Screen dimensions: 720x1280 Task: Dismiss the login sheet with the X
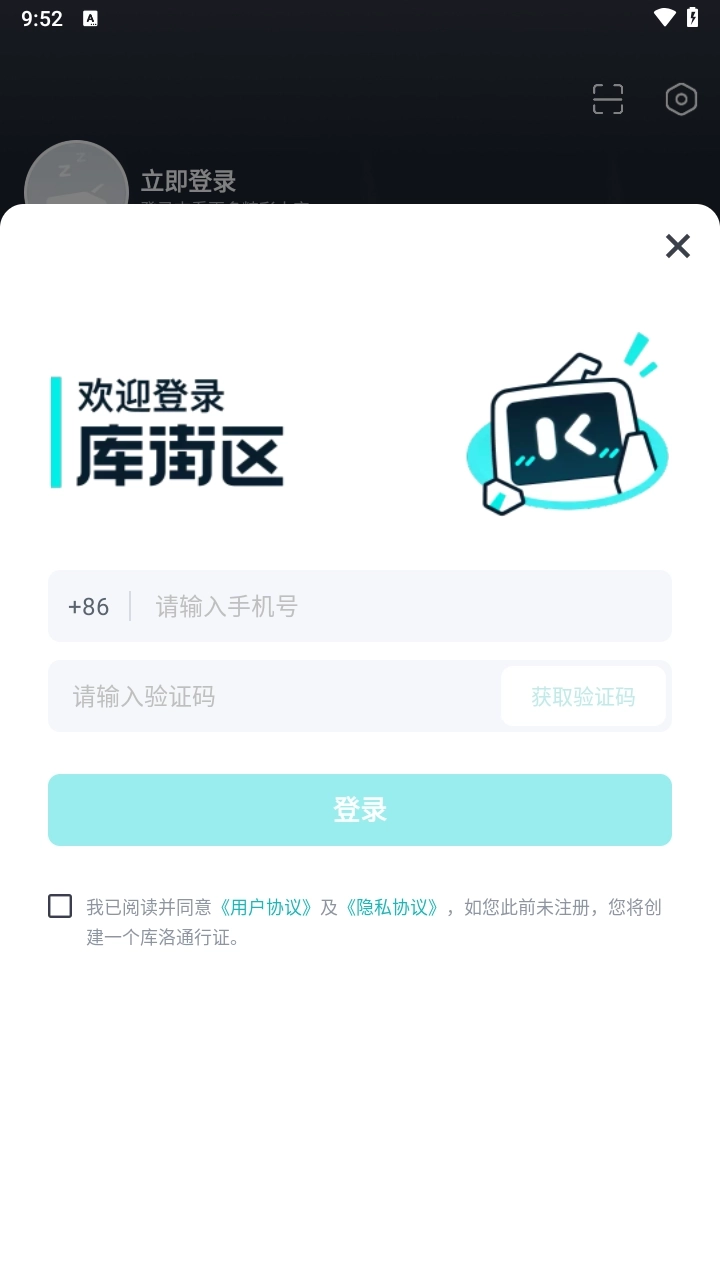tap(677, 246)
